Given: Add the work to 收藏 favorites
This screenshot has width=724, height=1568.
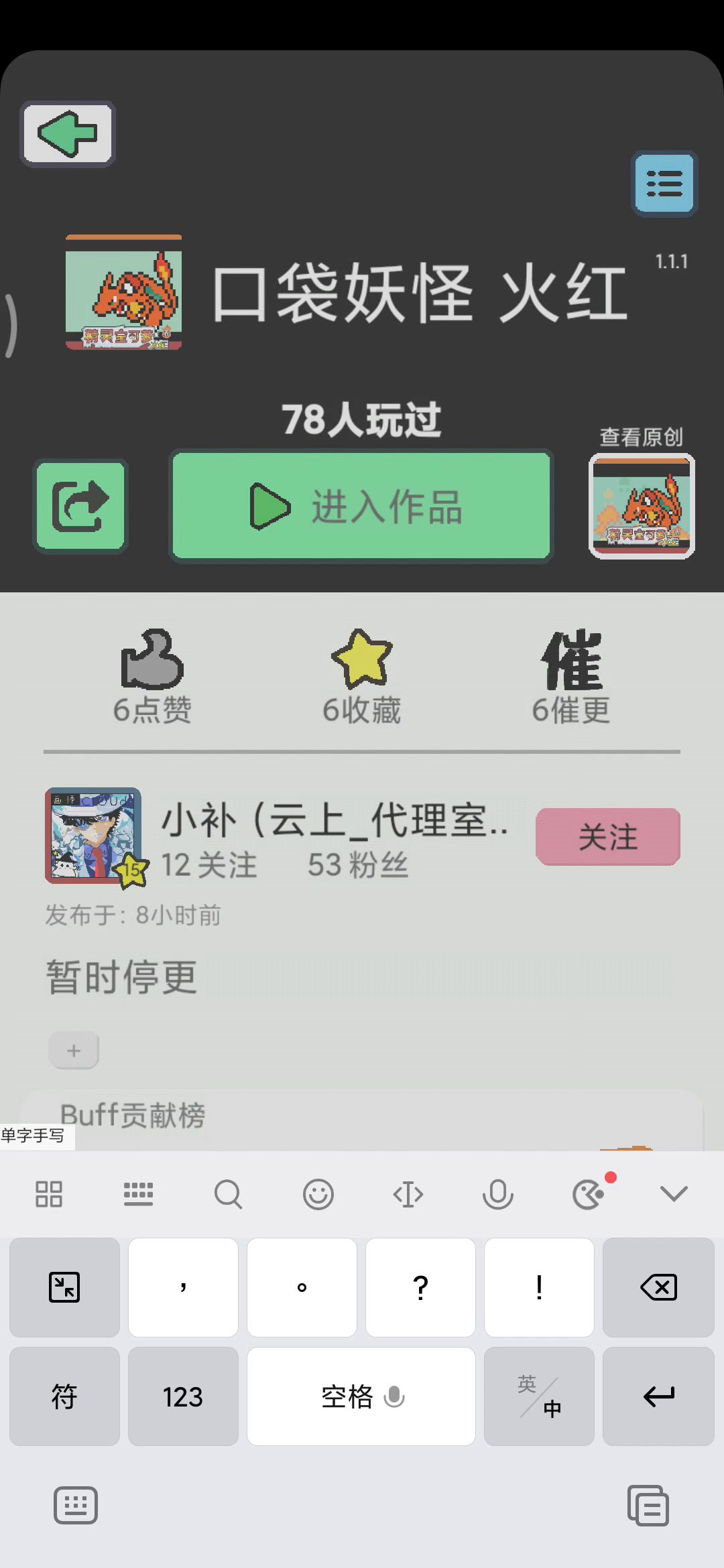Looking at the screenshot, I should coord(361,675).
